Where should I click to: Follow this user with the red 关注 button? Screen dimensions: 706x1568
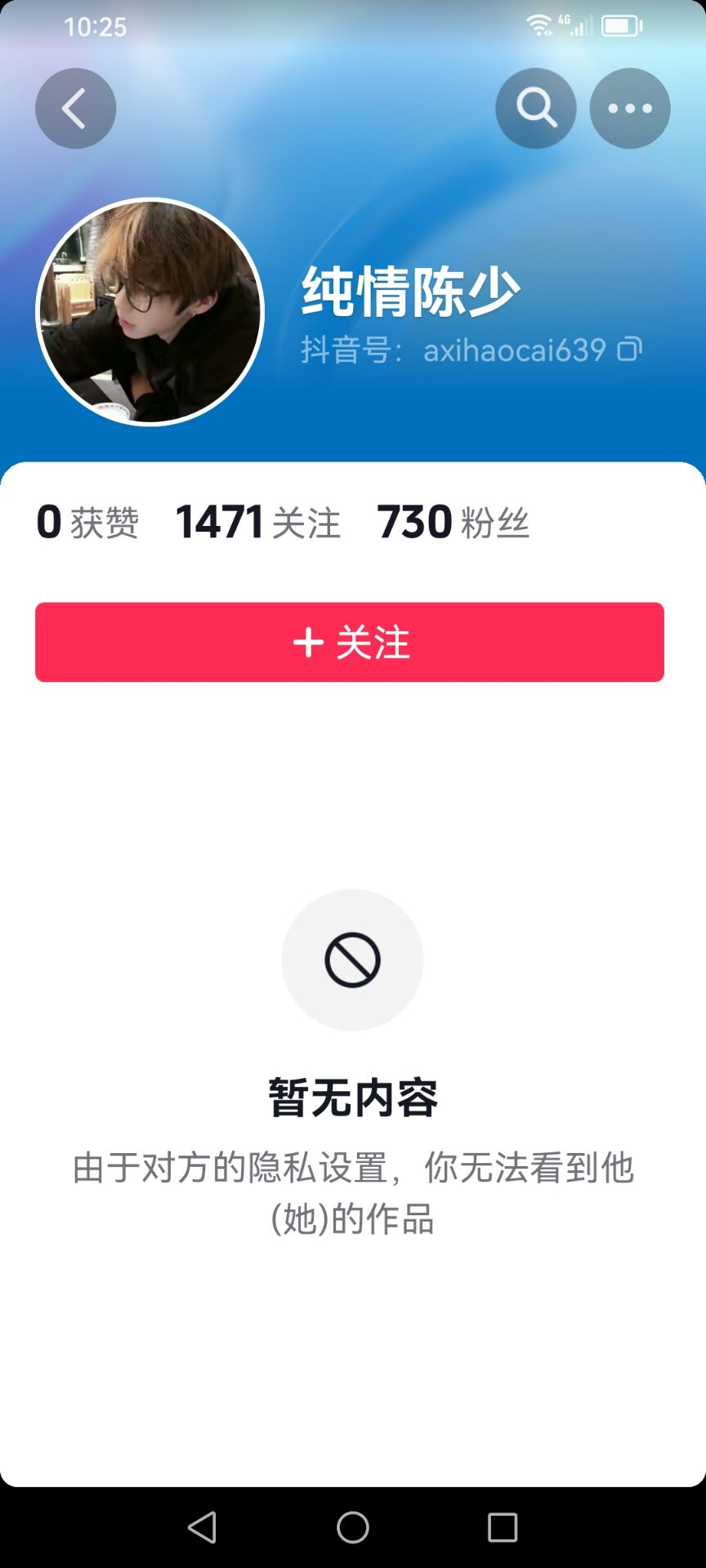pos(350,642)
